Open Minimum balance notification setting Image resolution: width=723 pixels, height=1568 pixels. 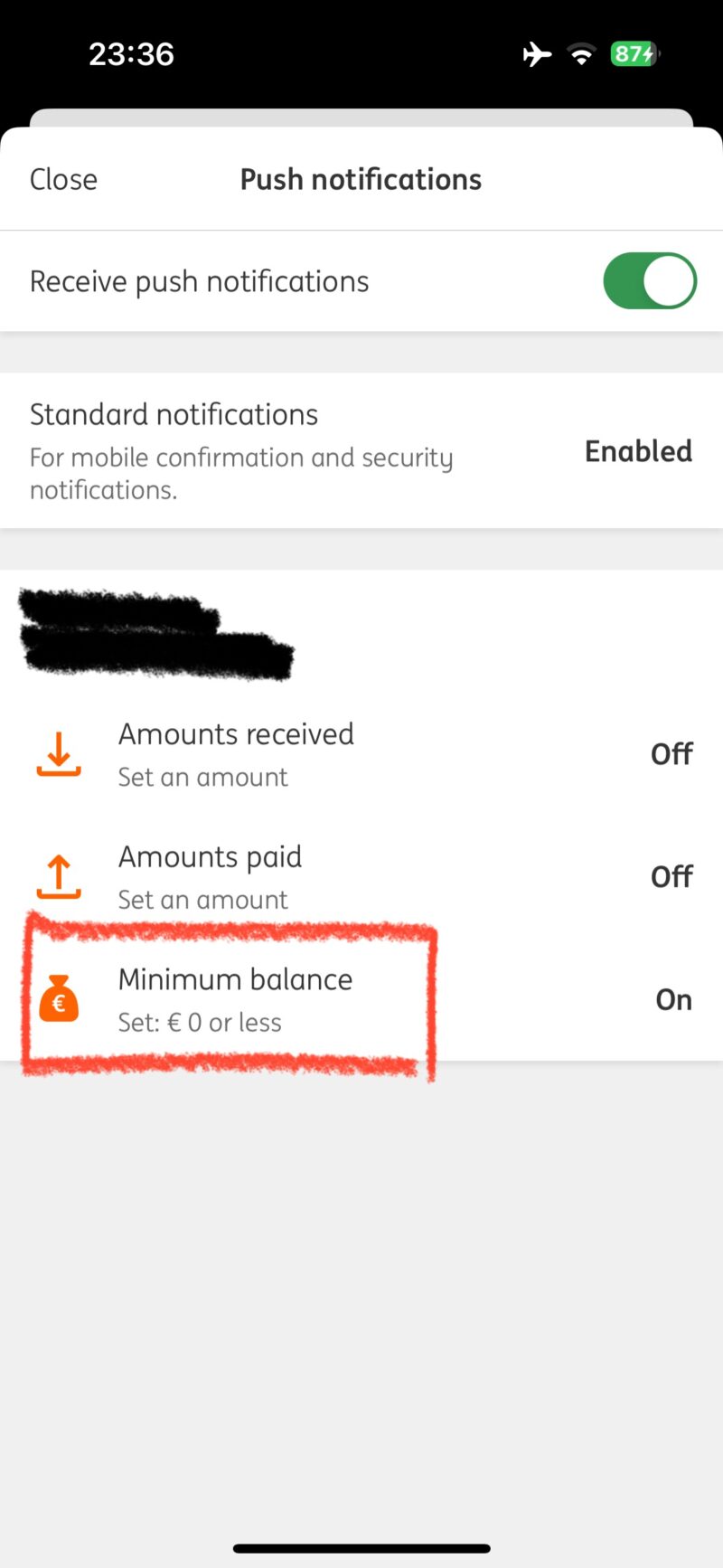(x=361, y=999)
